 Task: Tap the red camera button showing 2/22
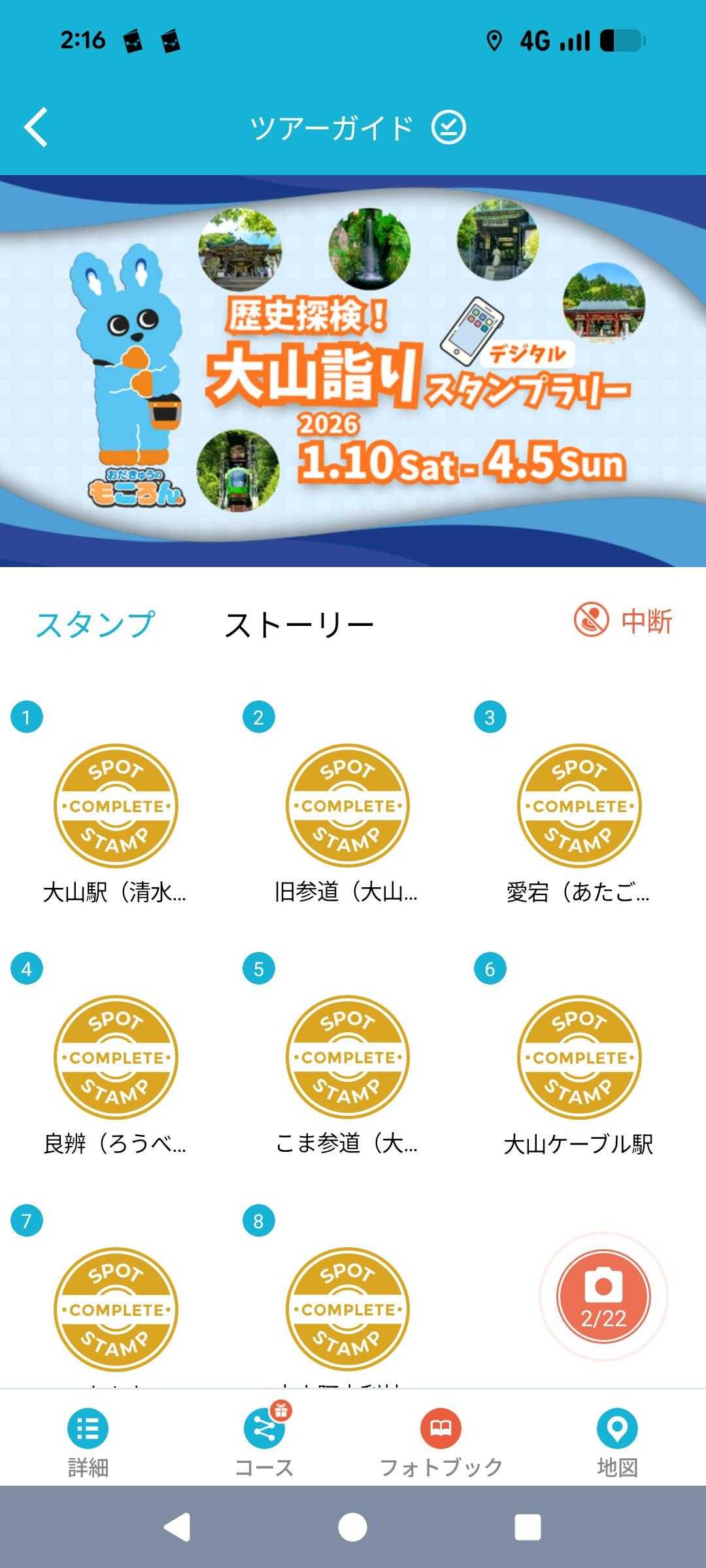[x=603, y=1297]
